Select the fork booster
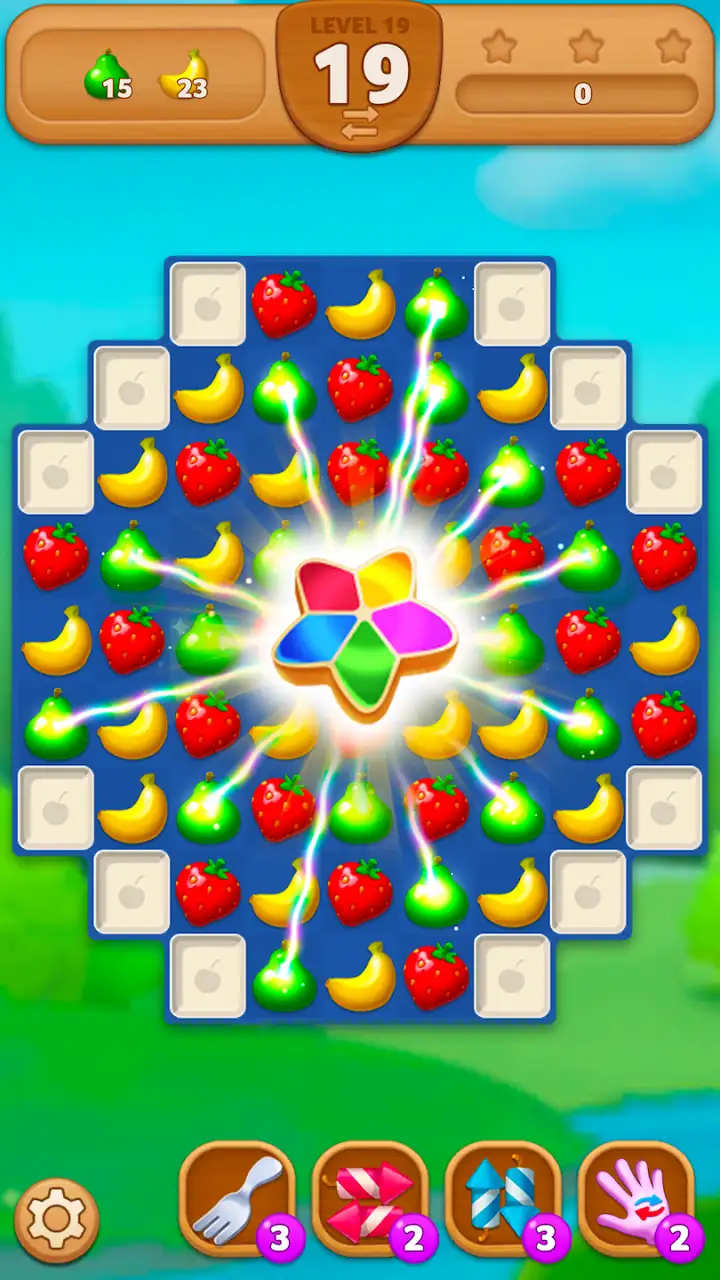The height and width of the screenshot is (1280, 720). [x=237, y=1199]
